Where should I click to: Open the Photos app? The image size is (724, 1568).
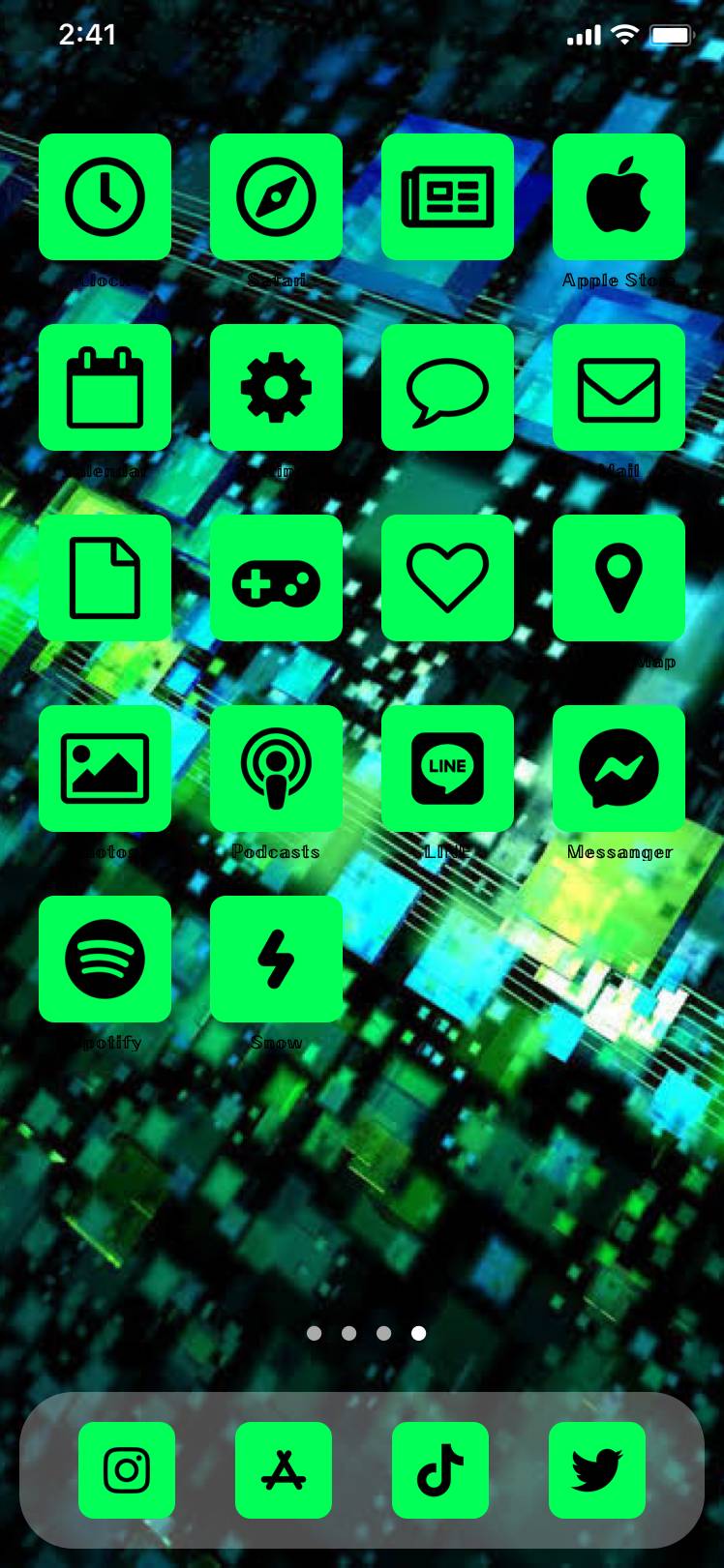click(x=105, y=769)
